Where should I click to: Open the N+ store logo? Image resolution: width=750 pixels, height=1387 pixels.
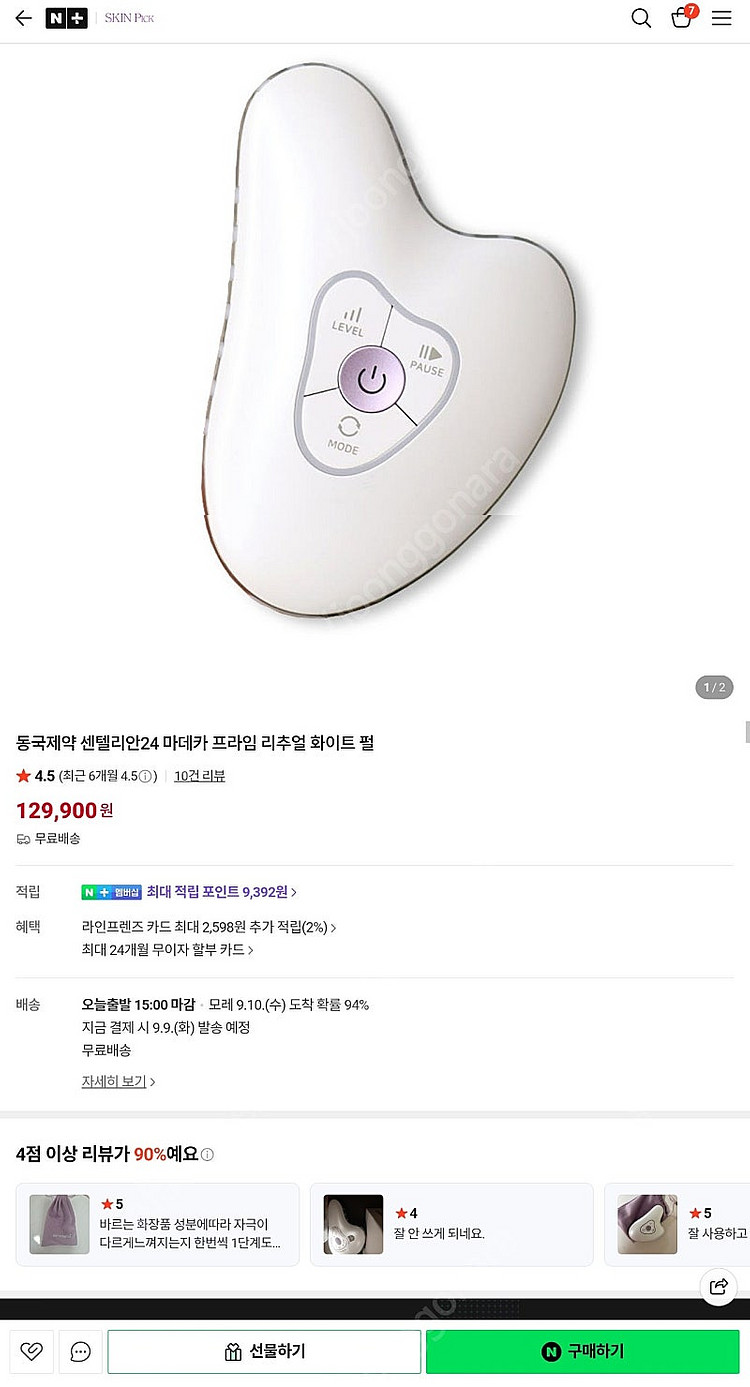coord(66,18)
